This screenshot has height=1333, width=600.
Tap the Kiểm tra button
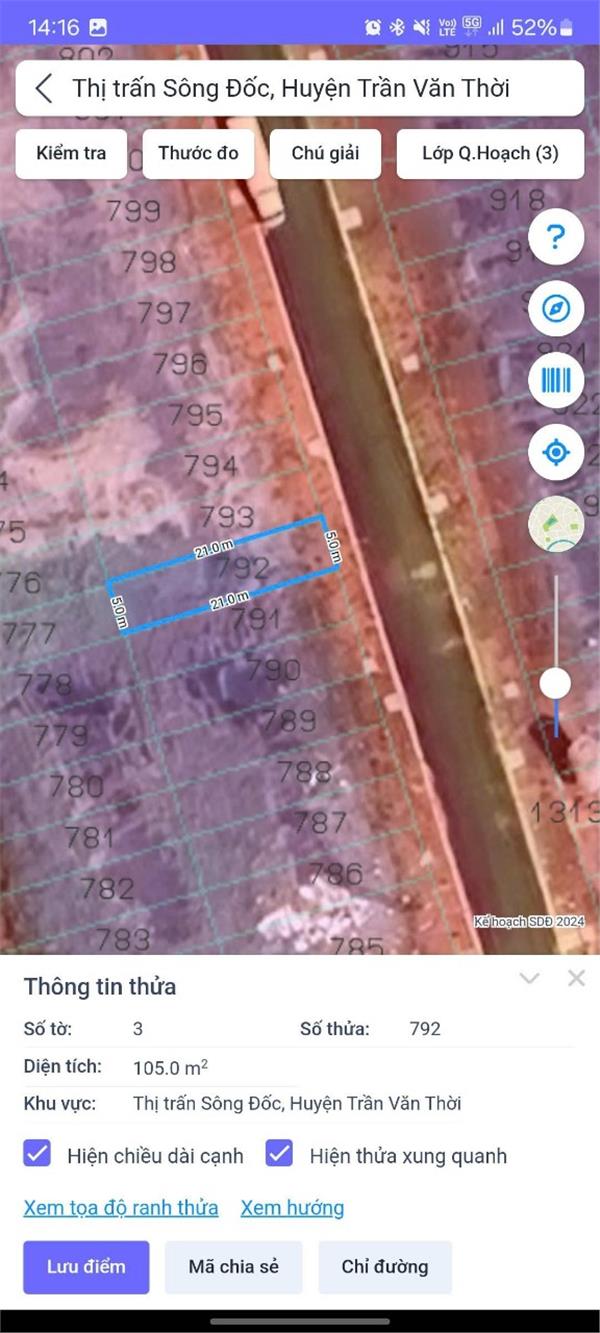[x=71, y=154]
